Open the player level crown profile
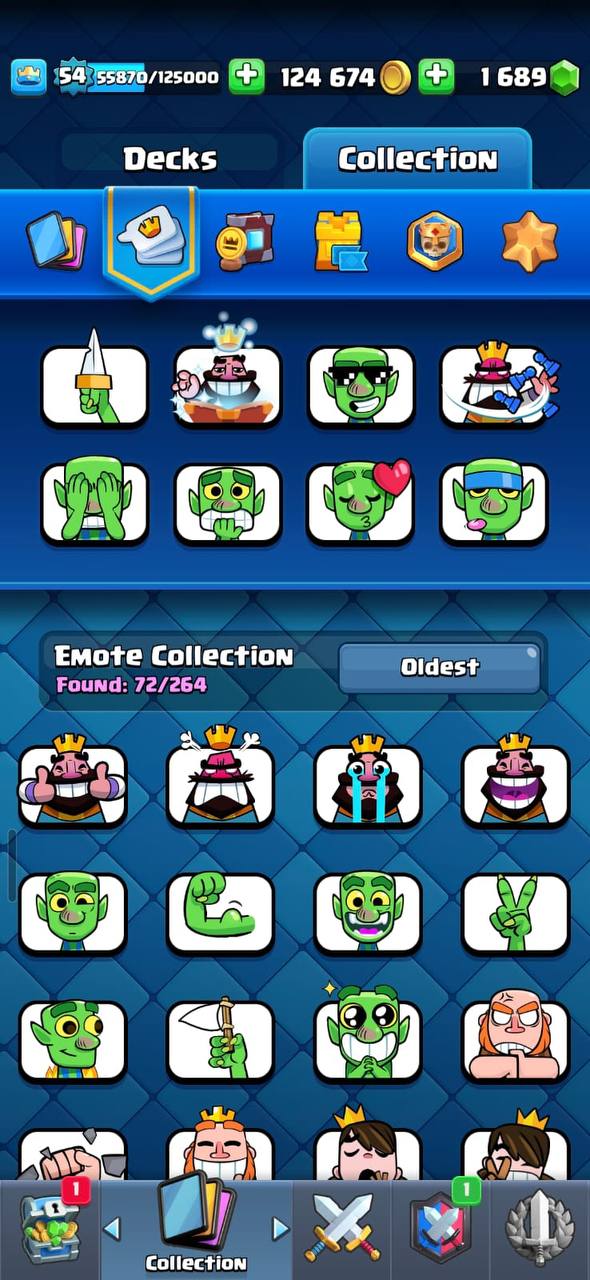 (x=30, y=76)
